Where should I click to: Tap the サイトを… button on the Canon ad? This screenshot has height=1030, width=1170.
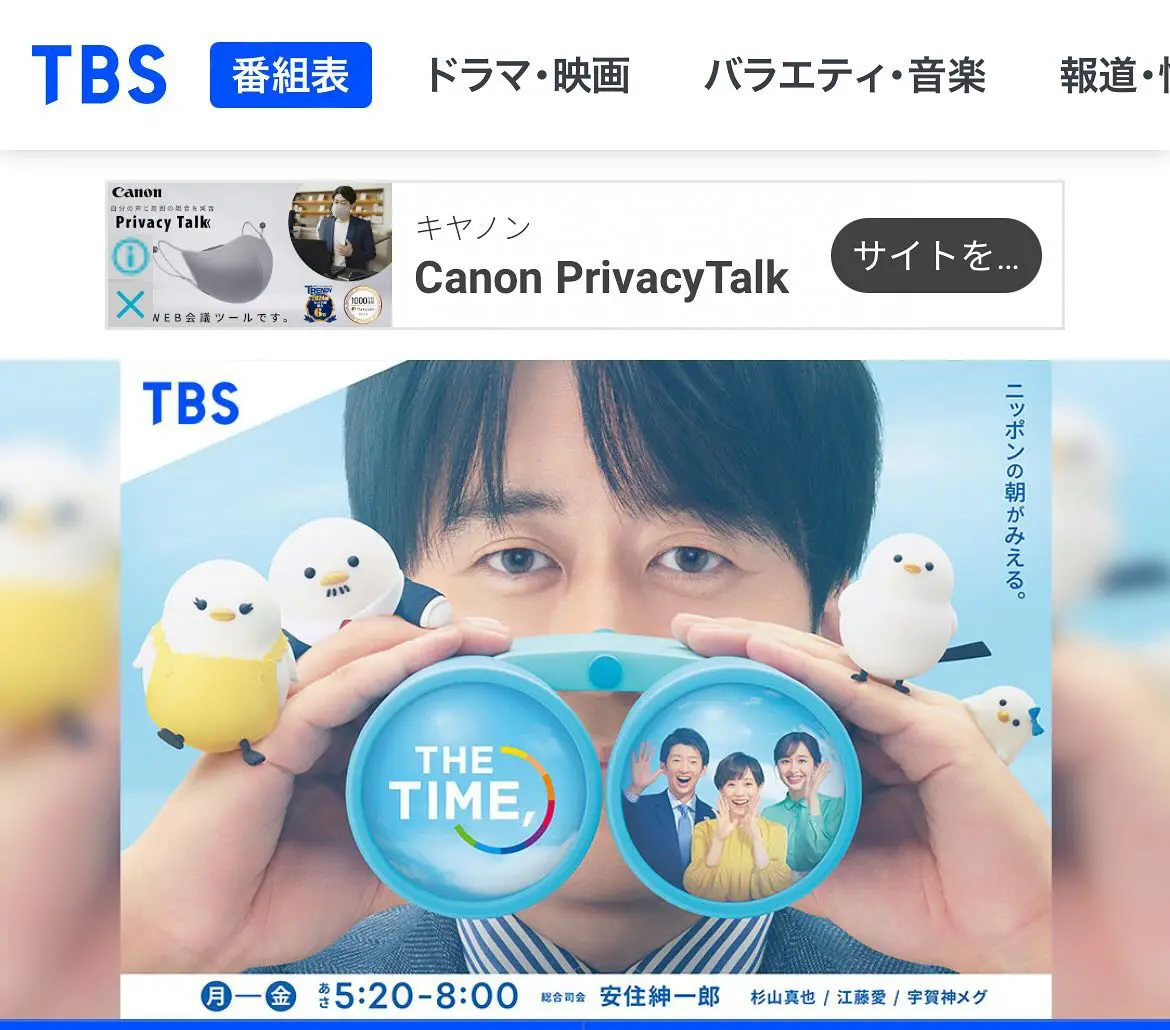[935, 256]
